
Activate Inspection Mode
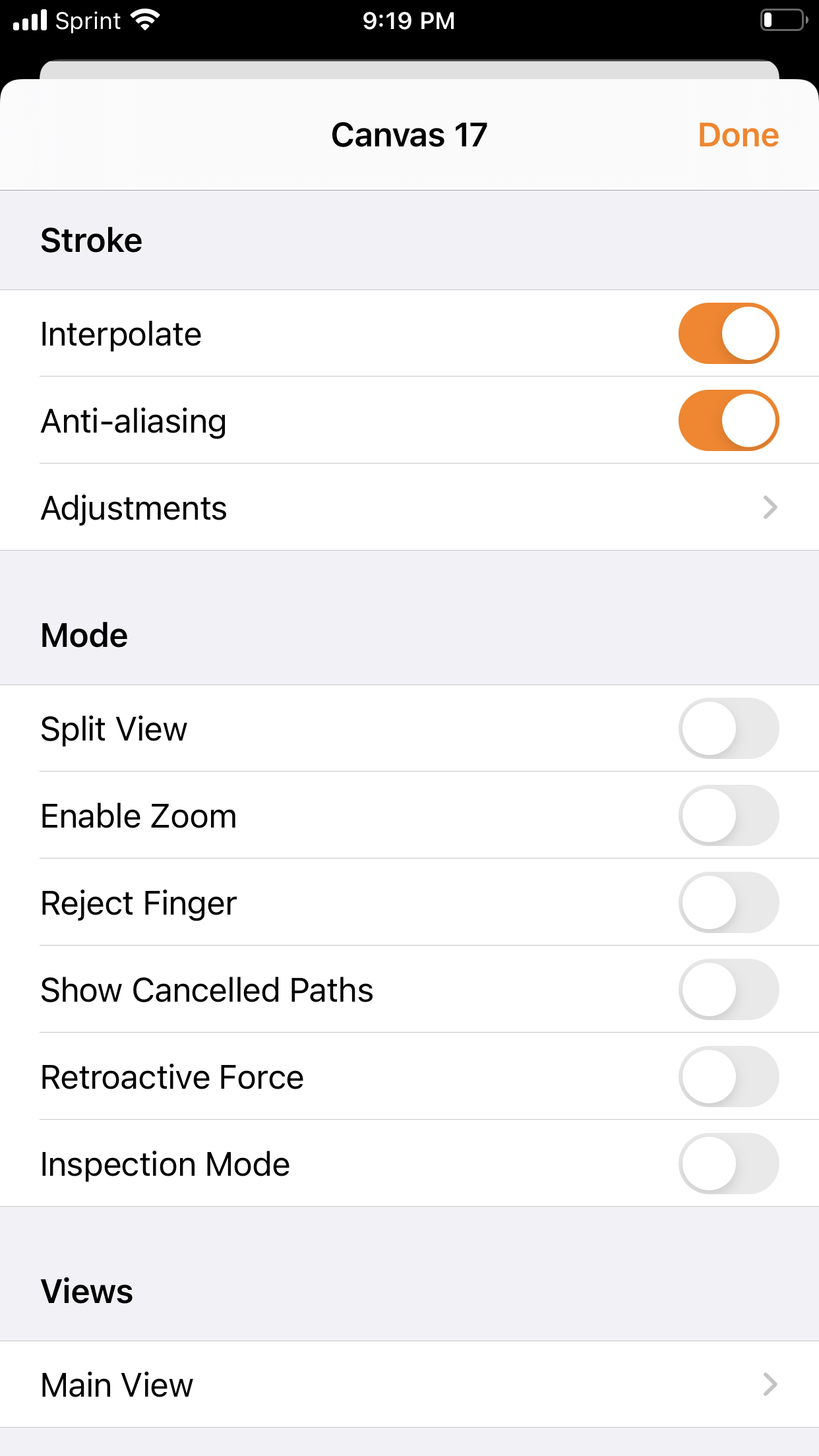tap(729, 1164)
